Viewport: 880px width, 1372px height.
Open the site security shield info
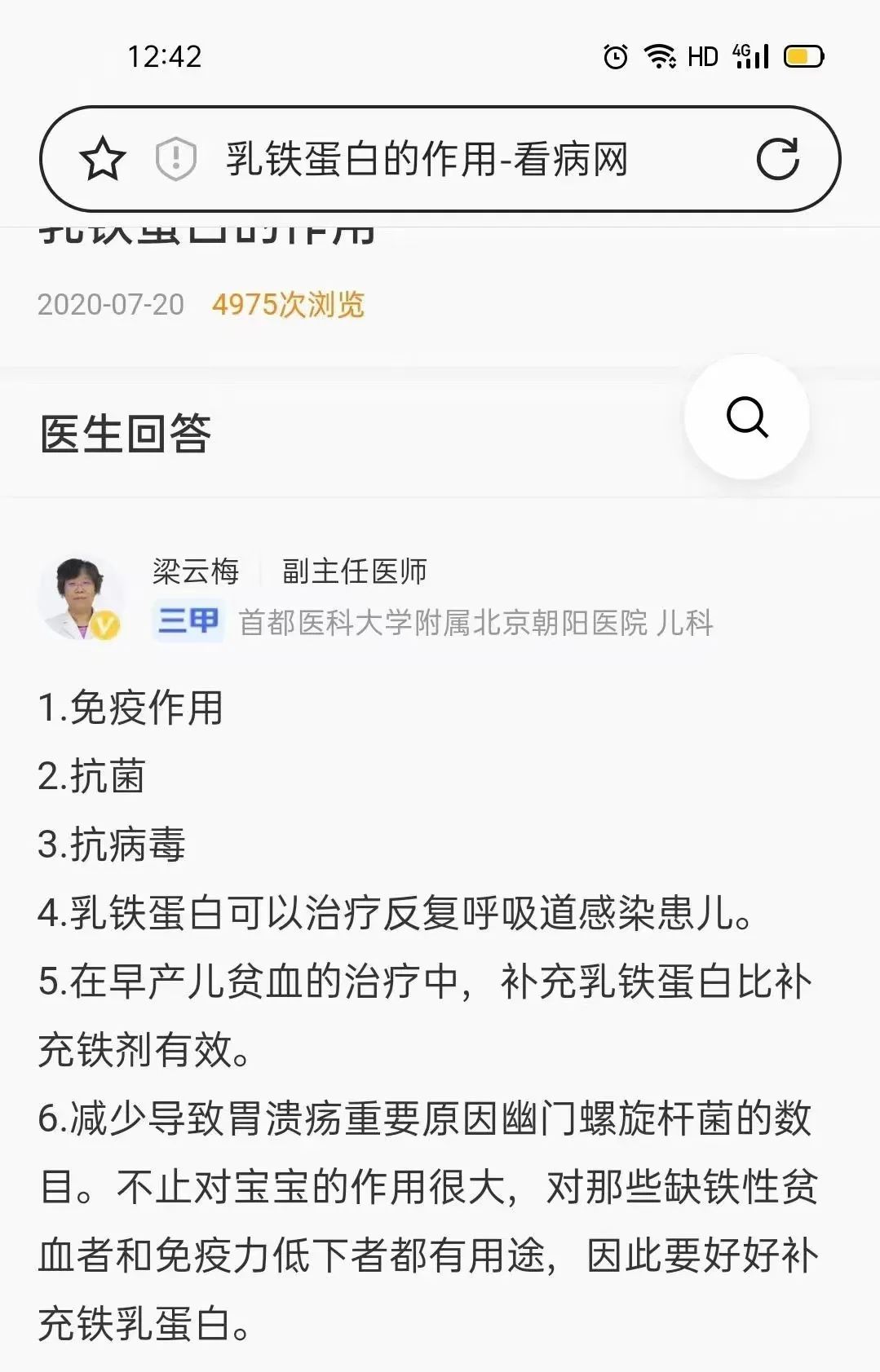(175, 159)
